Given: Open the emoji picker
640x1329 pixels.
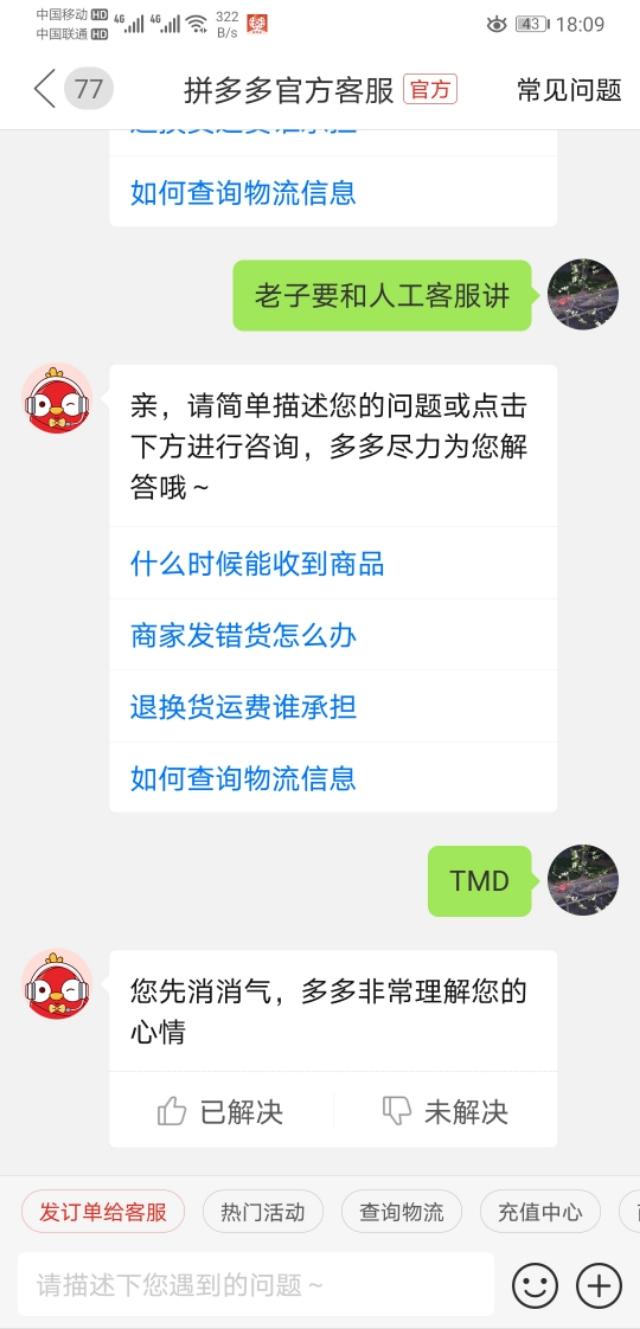Looking at the screenshot, I should (x=535, y=1286).
